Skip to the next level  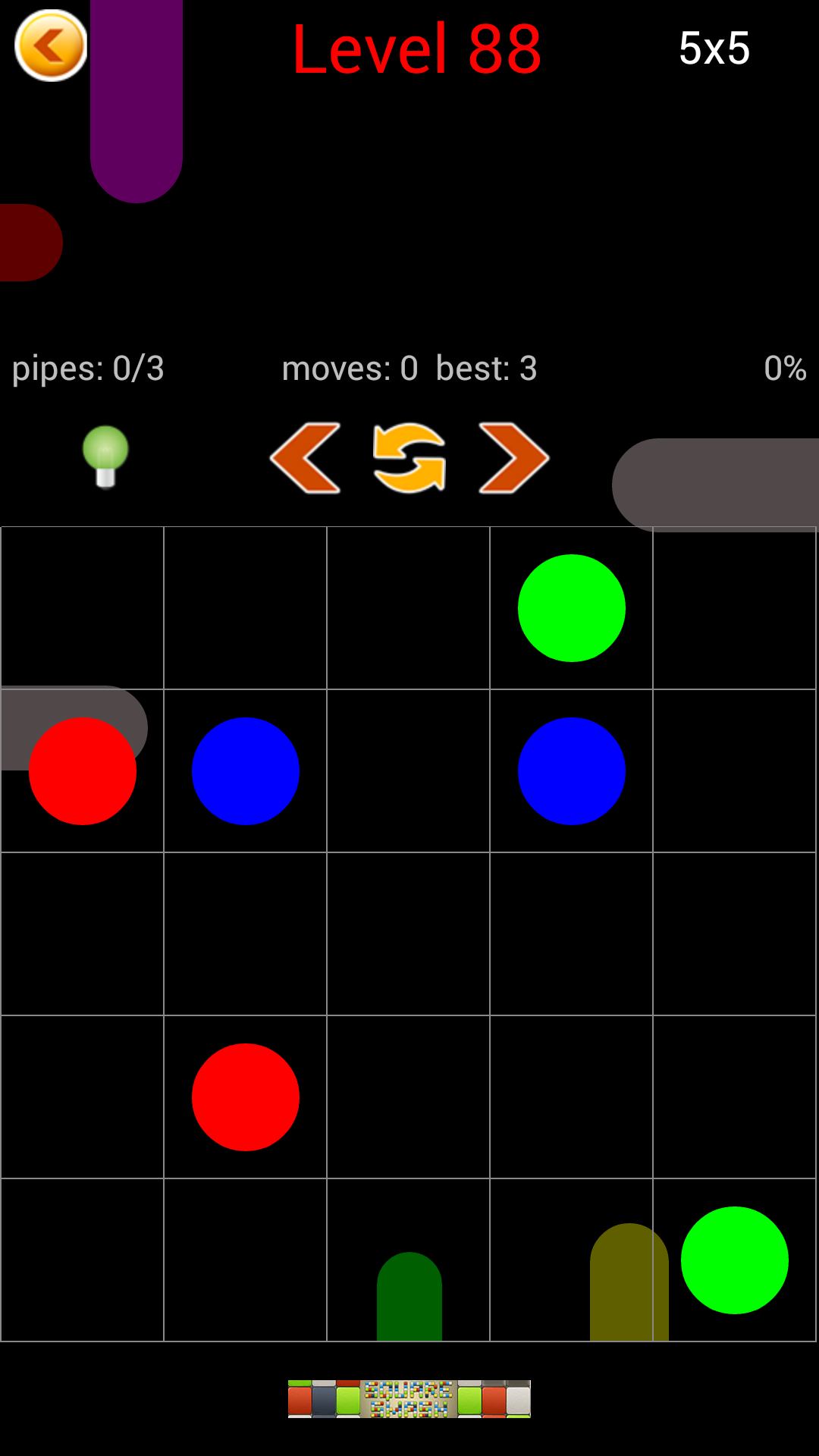pyautogui.click(x=513, y=457)
